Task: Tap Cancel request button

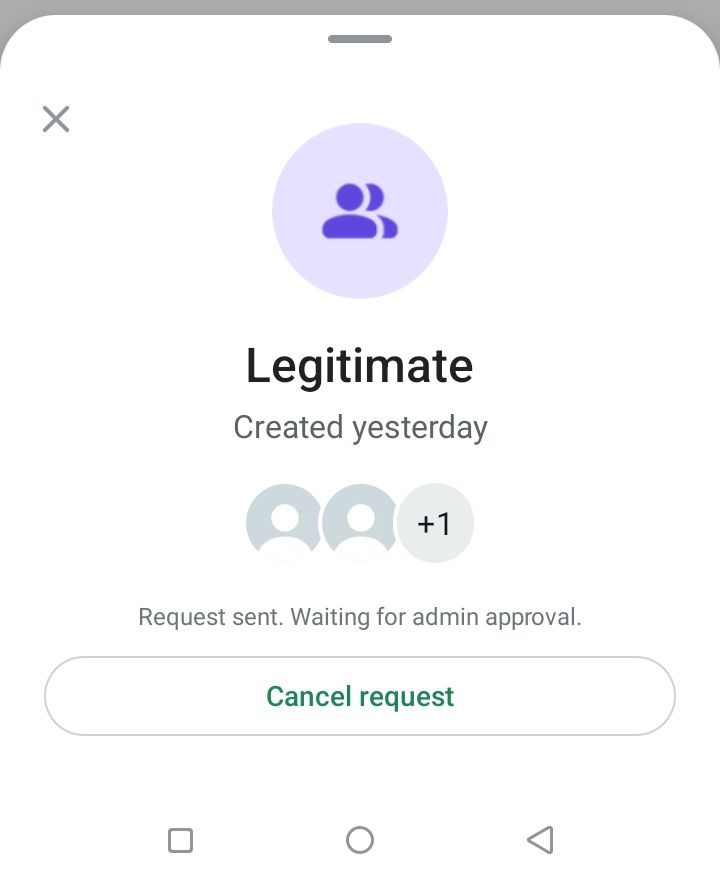Action: point(360,696)
